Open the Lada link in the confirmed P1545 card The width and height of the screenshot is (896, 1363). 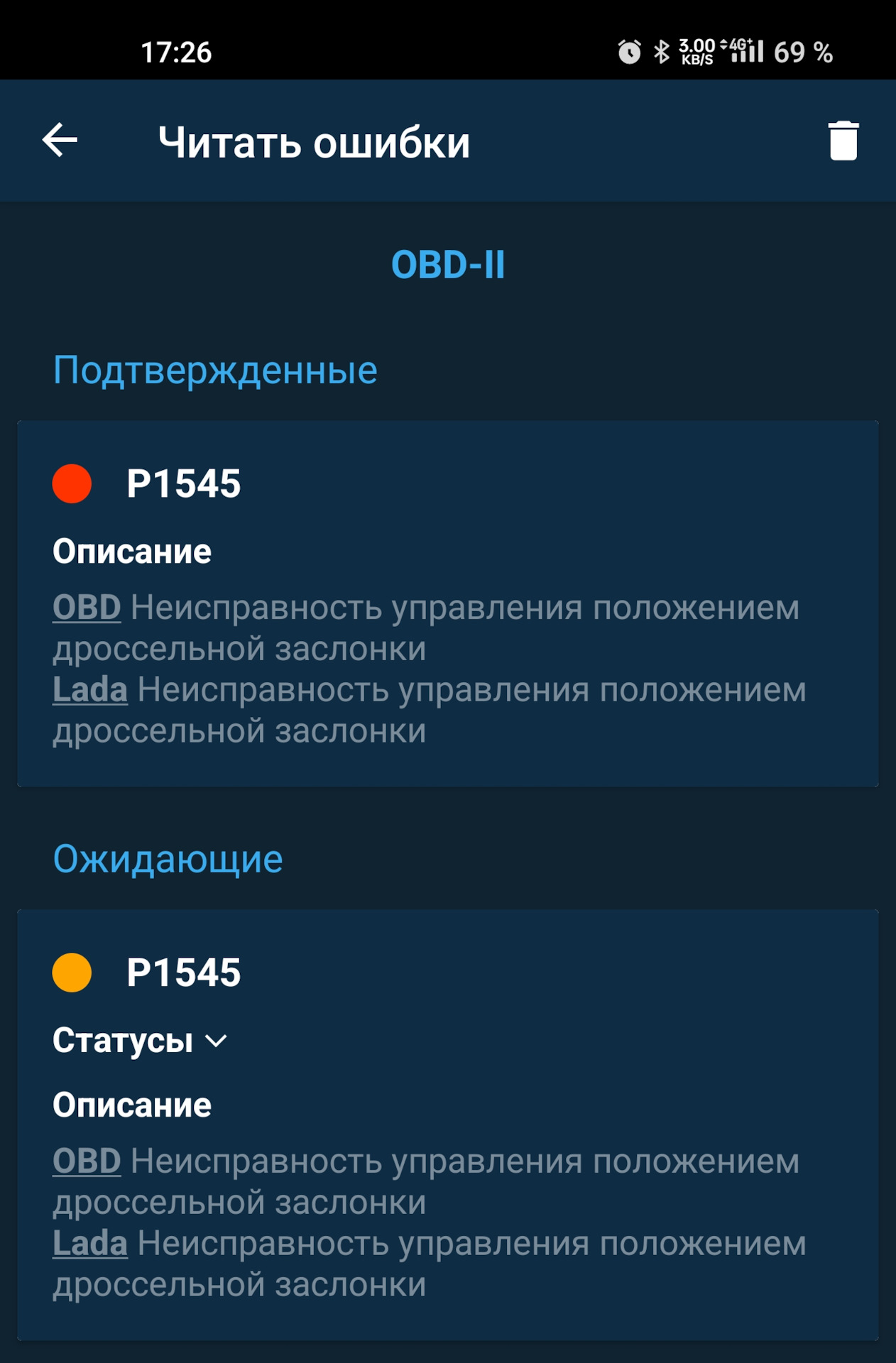click(x=90, y=690)
